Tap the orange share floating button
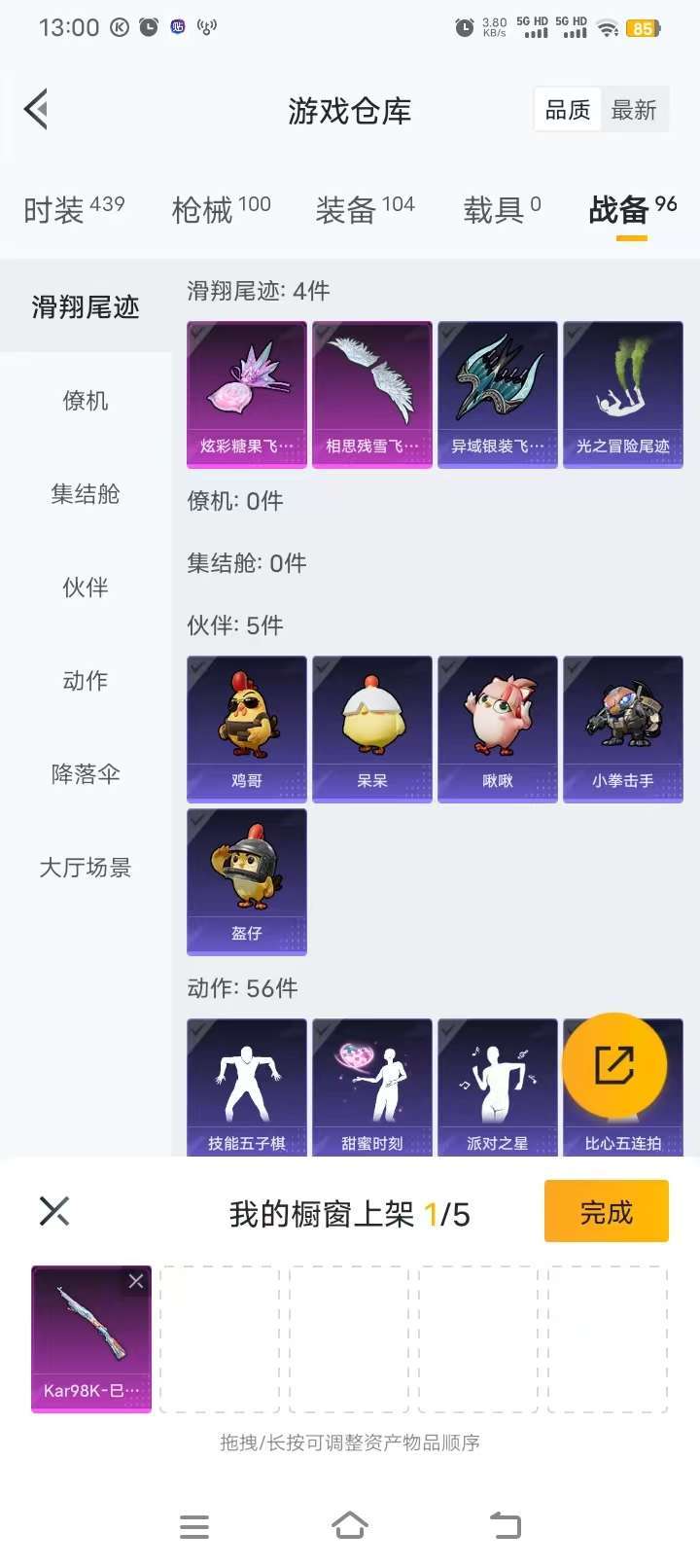This screenshot has height=1568, width=700. [614, 1065]
